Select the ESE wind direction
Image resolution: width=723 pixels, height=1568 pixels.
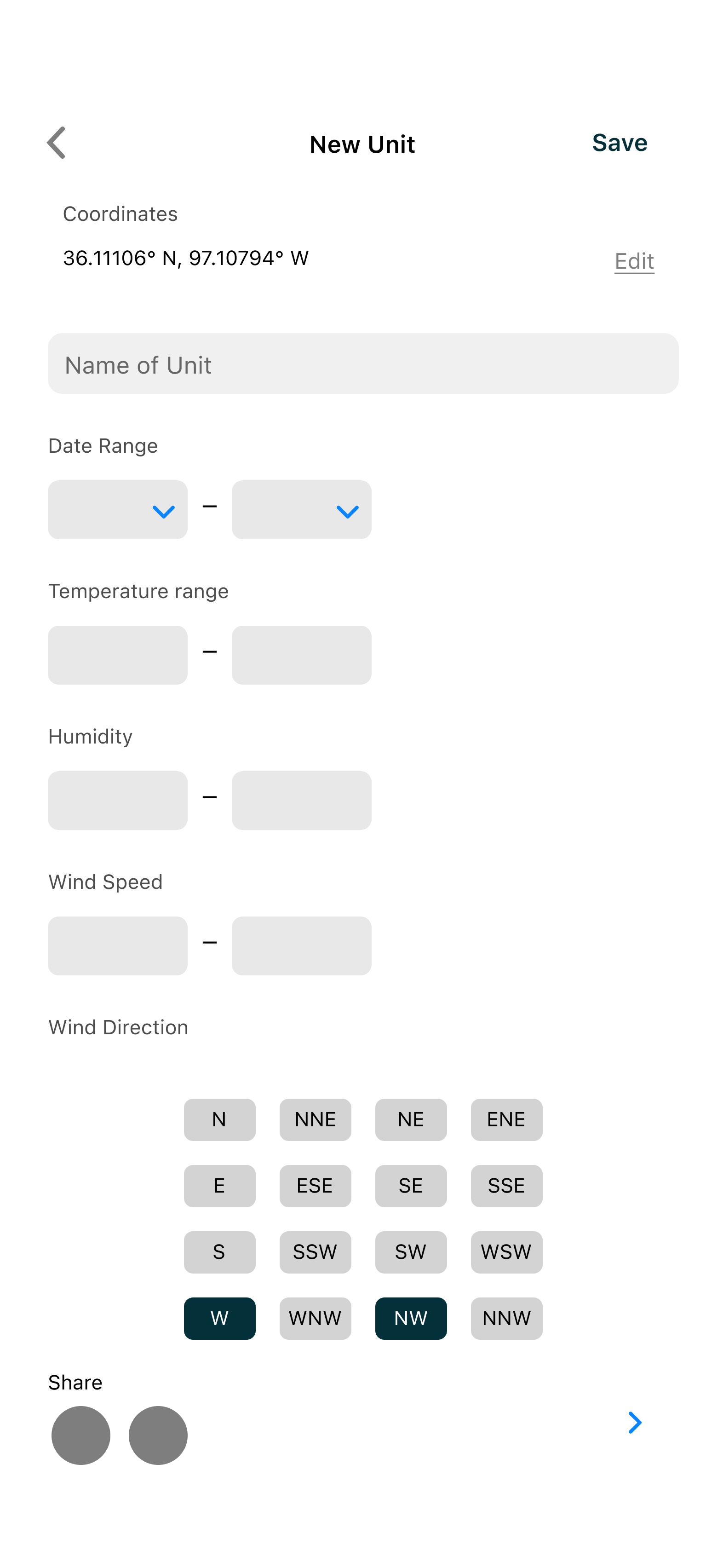[315, 1186]
